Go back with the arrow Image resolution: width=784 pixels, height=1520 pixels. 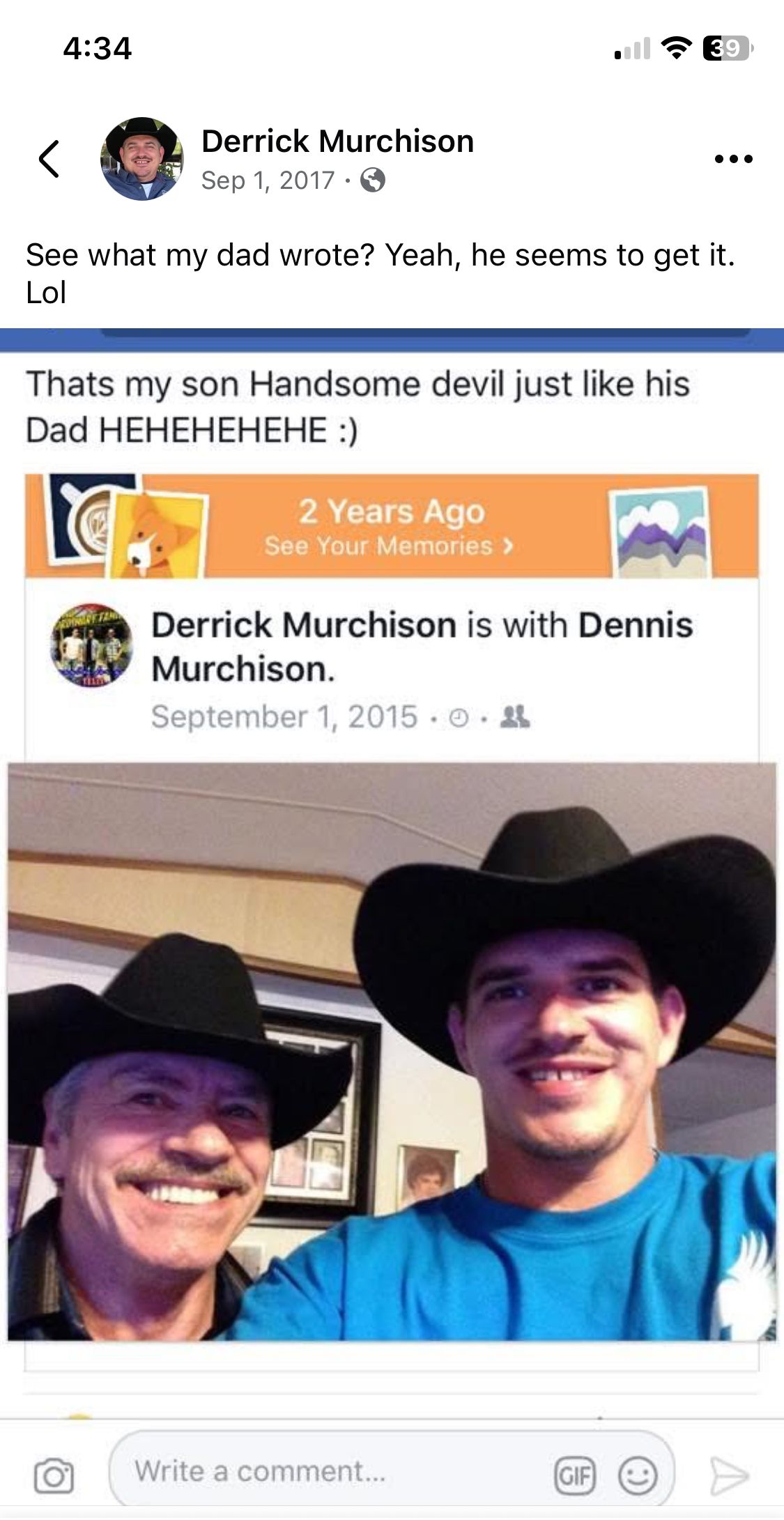(49, 159)
